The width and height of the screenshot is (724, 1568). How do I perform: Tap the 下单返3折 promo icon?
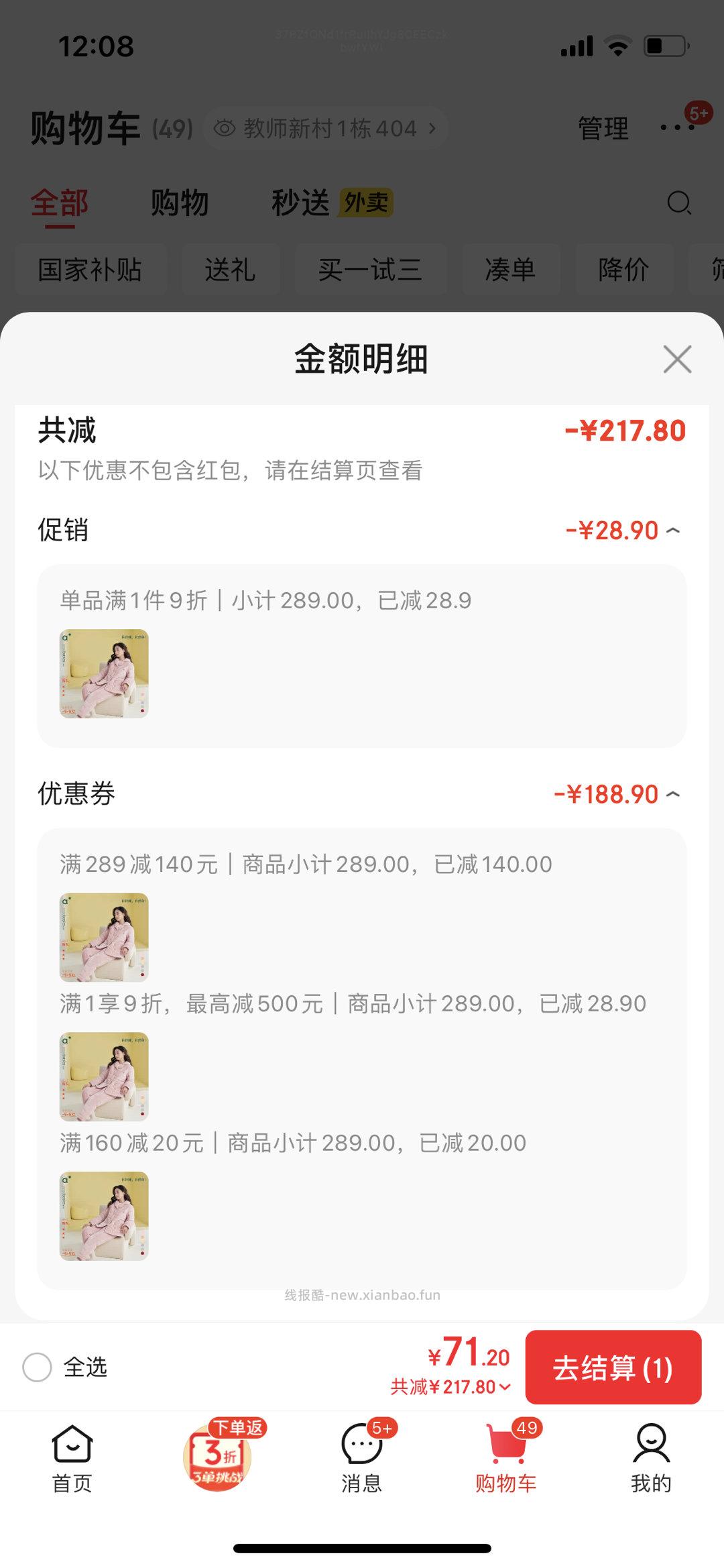pyautogui.click(x=217, y=1465)
